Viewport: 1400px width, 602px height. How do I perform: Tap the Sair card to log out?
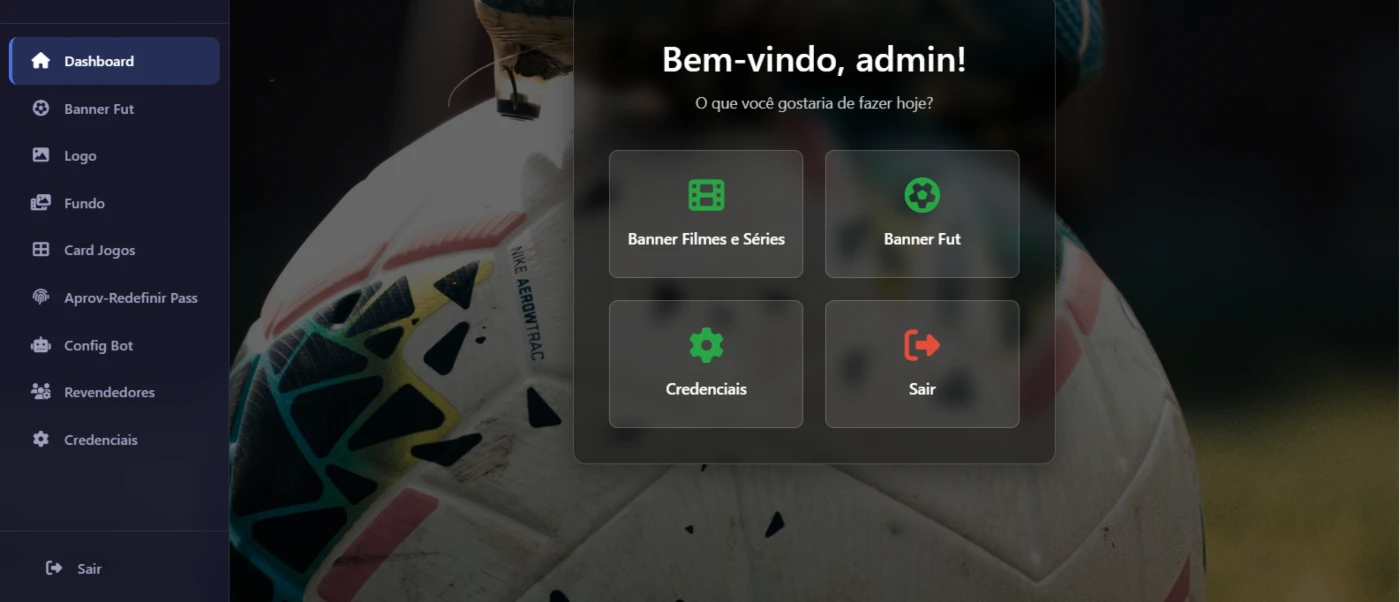tap(922, 364)
